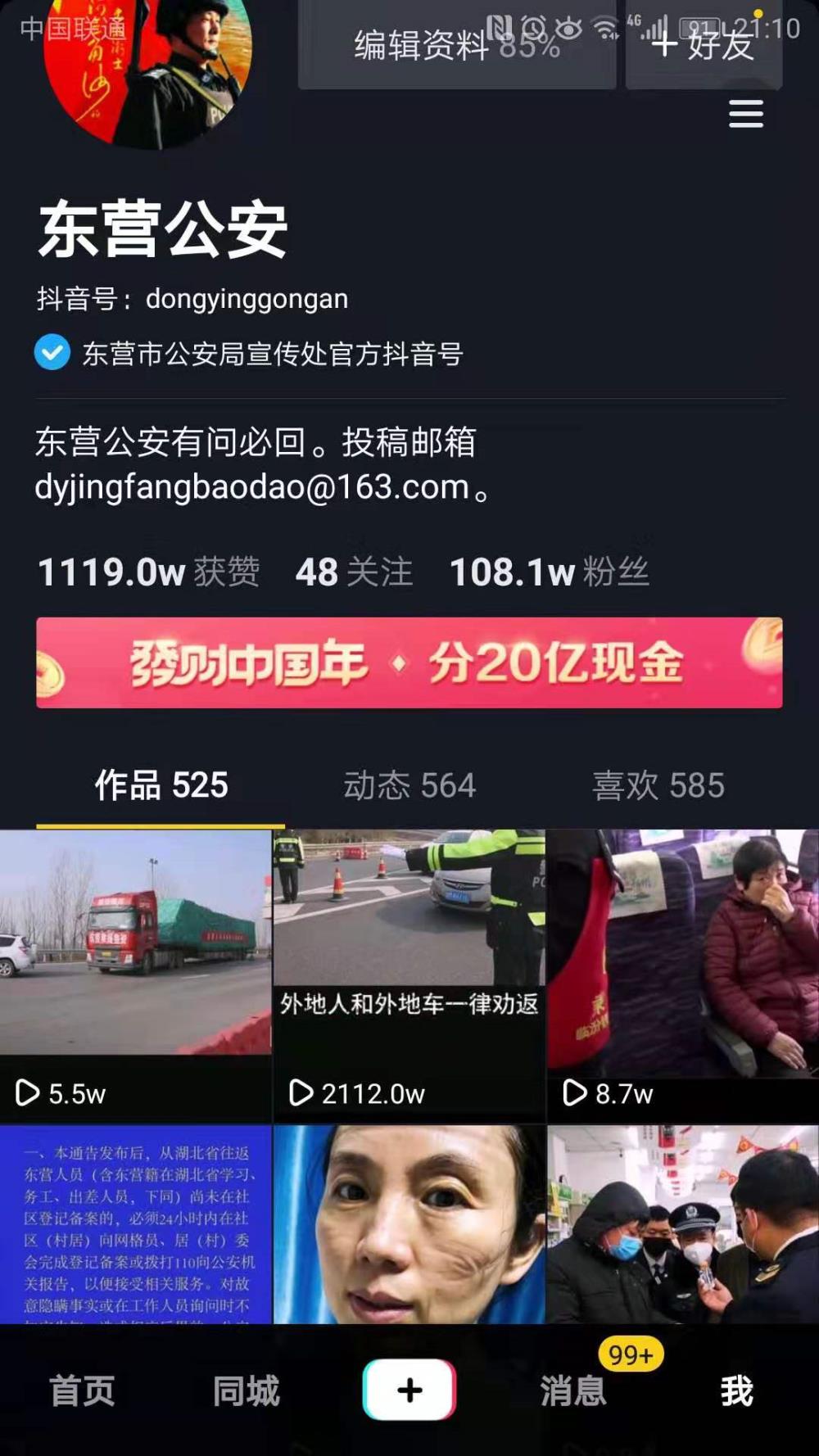Screen dimensions: 819x1456
Task: Switch to the 喜欢 585 tab
Action: point(658,785)
